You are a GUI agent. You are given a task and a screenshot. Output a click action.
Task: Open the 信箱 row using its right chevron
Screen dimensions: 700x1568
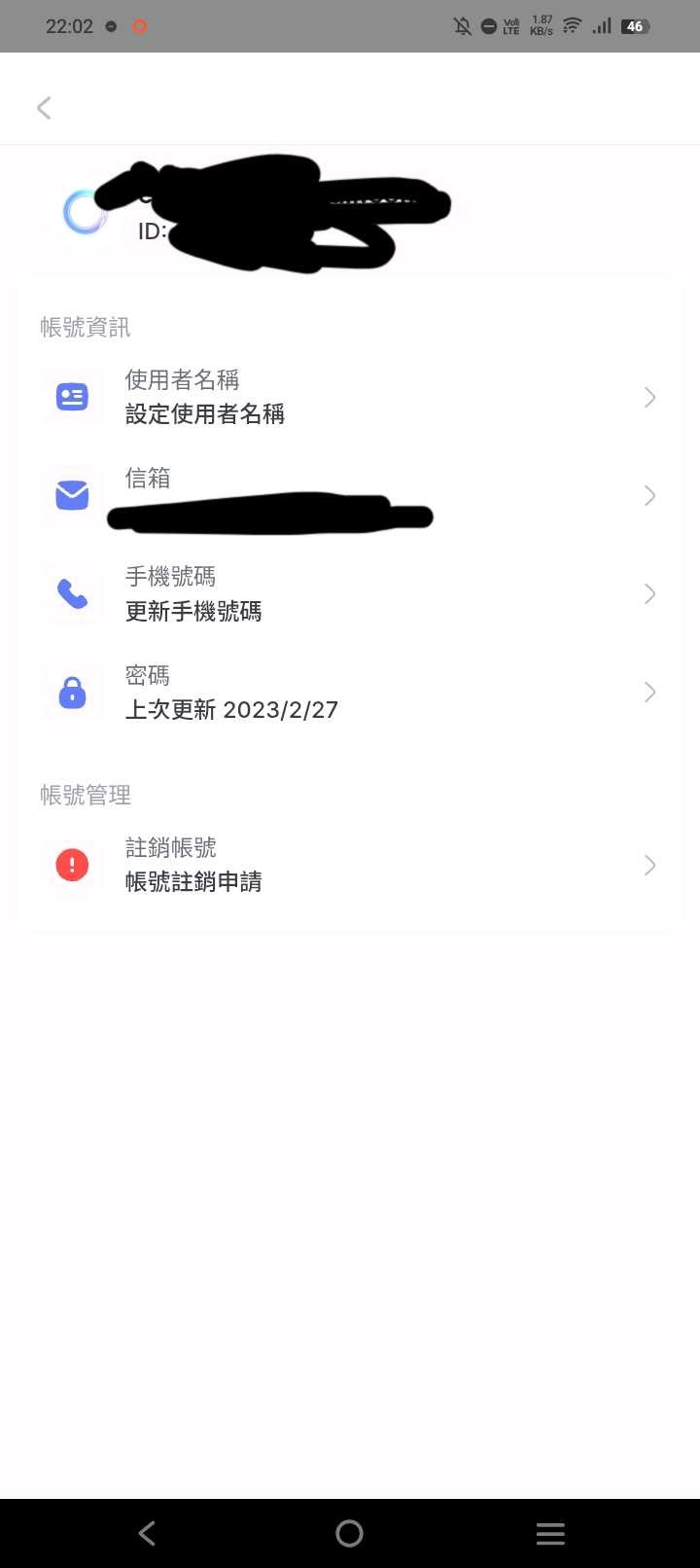649,495
